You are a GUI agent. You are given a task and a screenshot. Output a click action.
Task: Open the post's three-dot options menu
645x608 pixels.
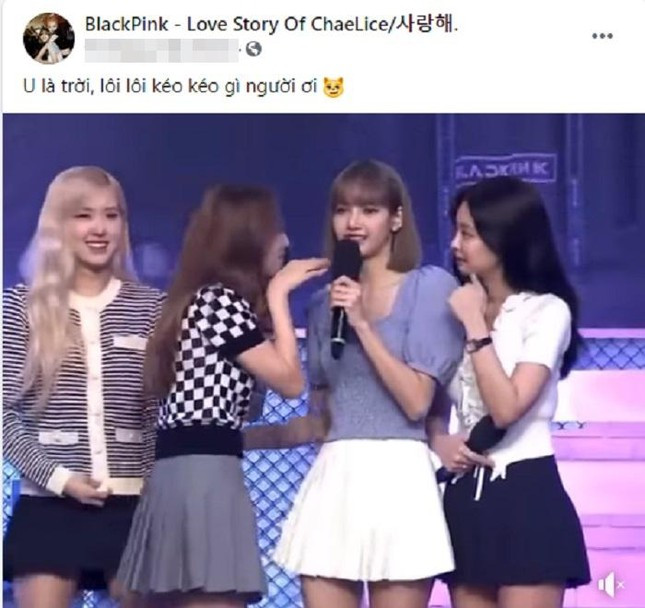(601, 36)
